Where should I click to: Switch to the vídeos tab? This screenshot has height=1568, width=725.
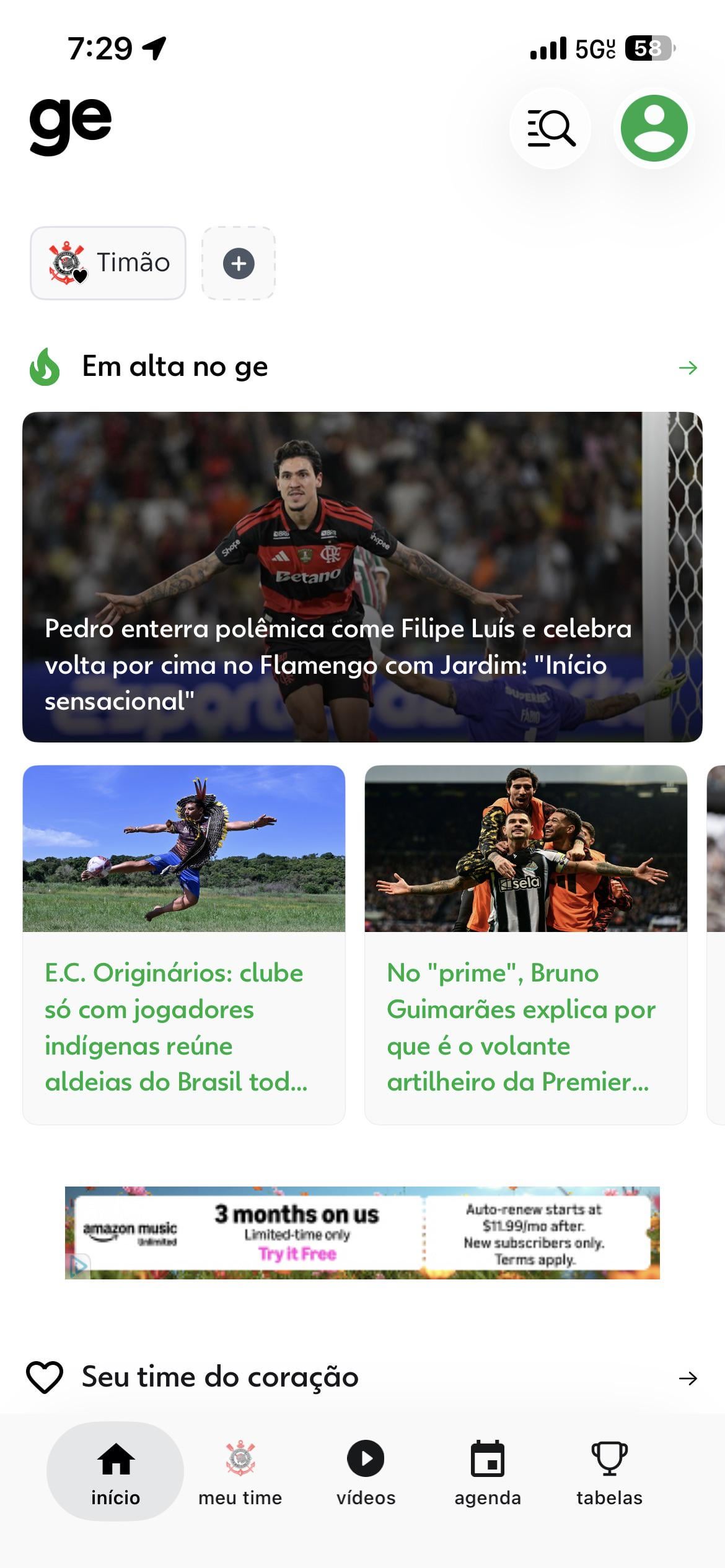click(366, 1471)
